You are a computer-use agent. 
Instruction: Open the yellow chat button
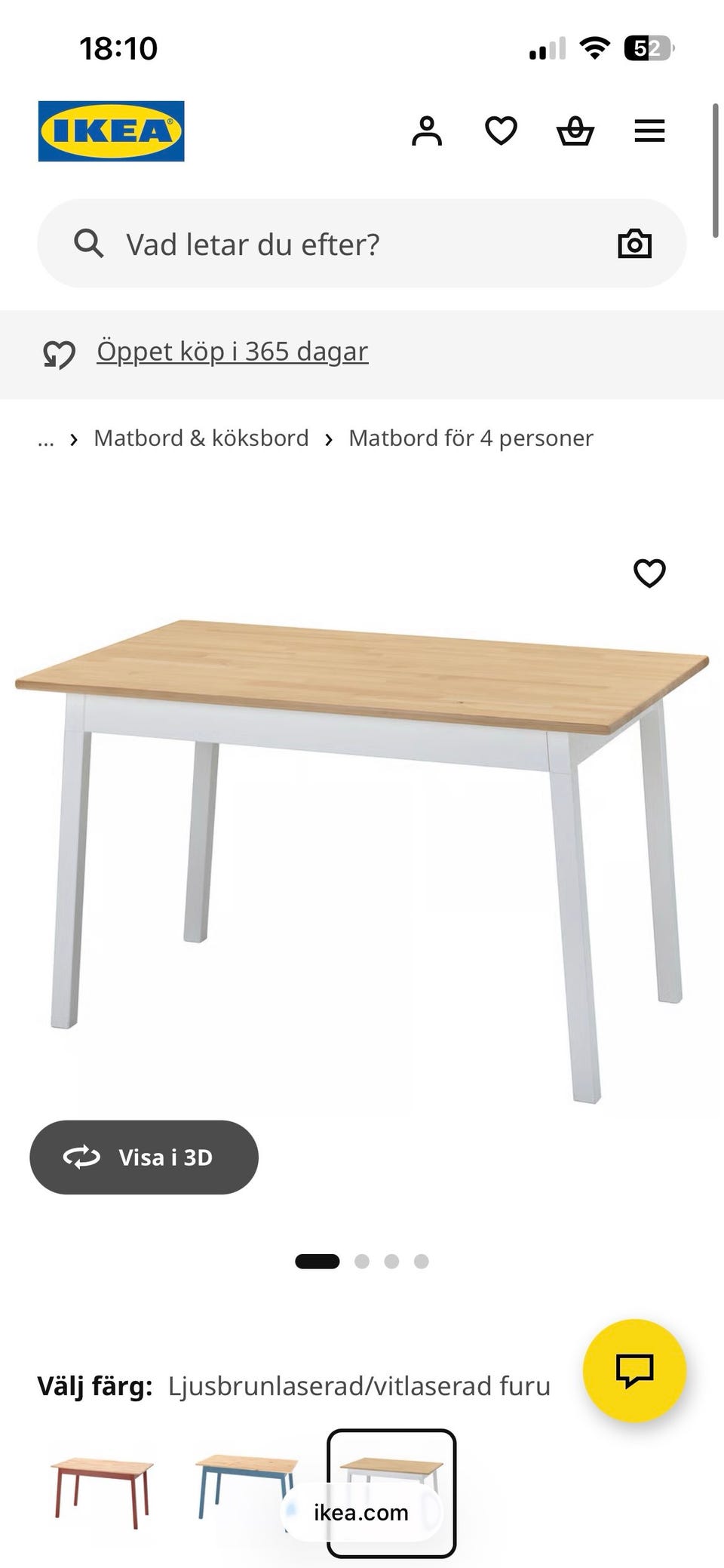tap(634, 1371)
